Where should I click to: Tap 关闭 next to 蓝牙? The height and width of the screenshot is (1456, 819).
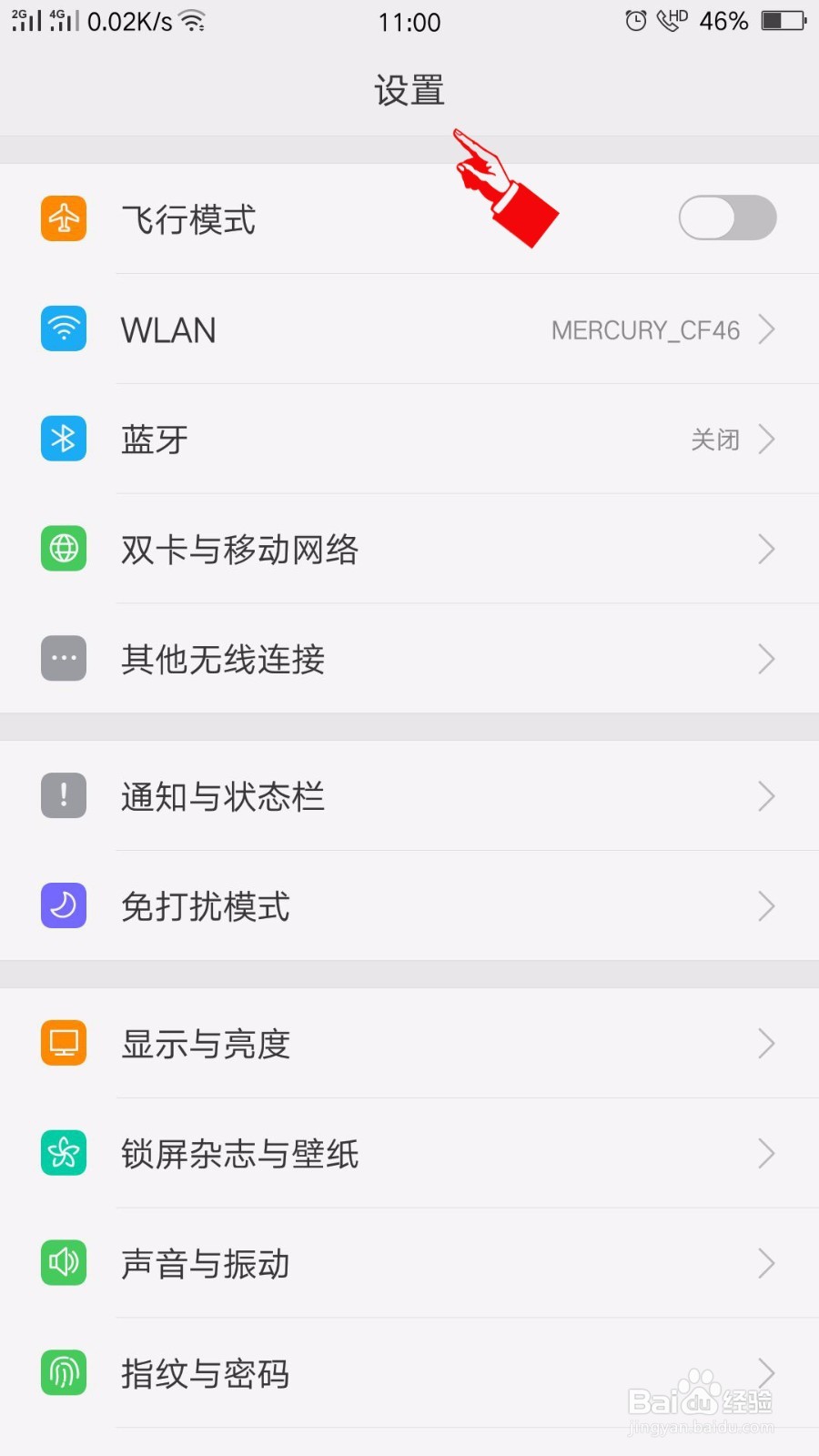(x=717, y=439)
